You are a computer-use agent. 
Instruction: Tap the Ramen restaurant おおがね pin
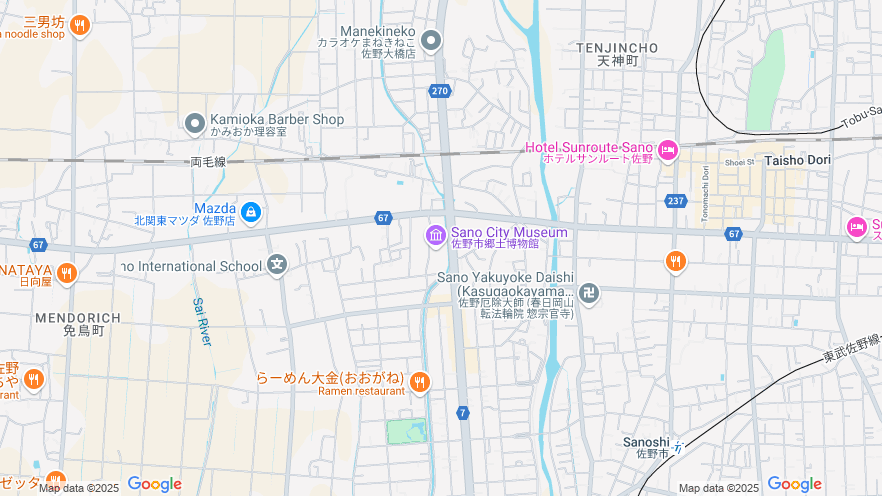coord(419,381)
